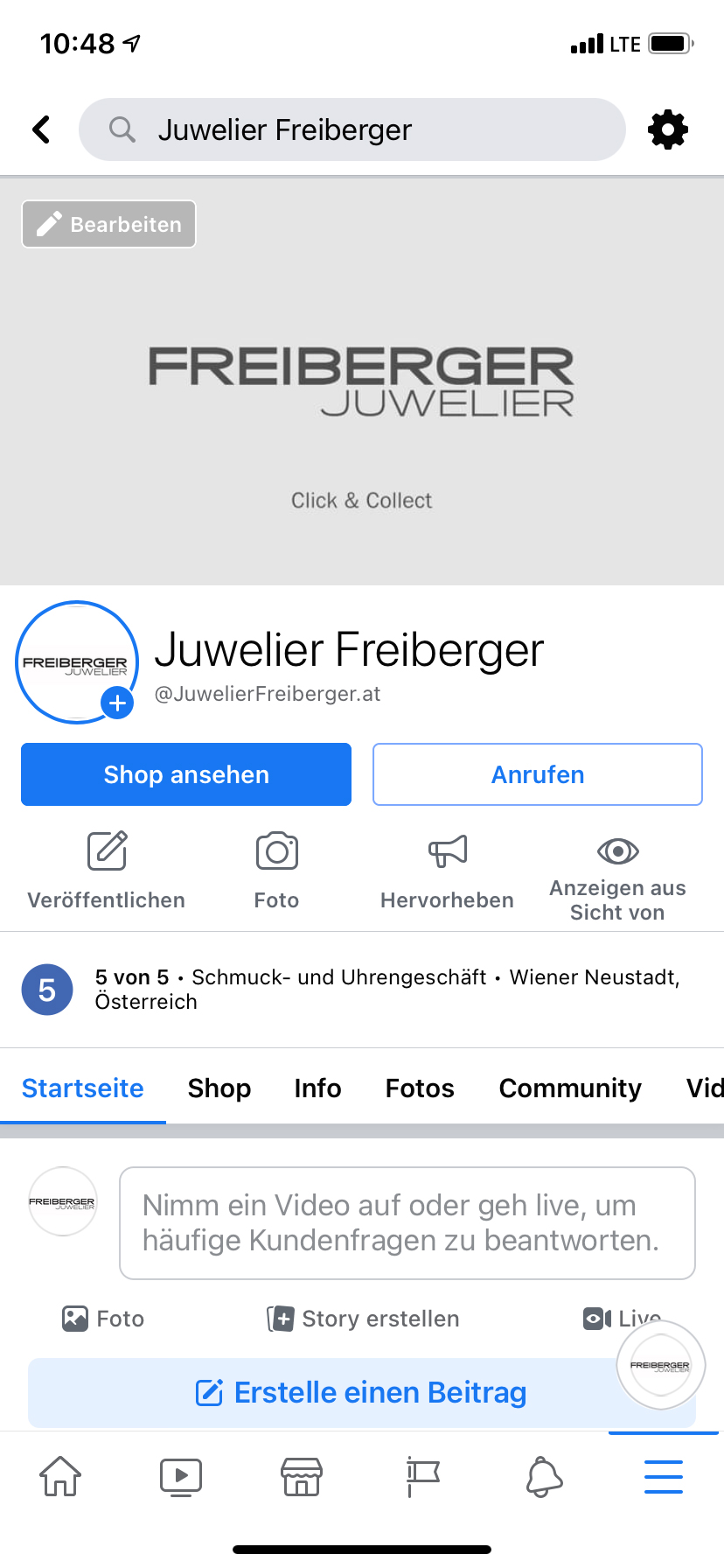Tap Veröffentlichen to publish a post
The height and width of the screenshot is (1568, 724).
coord(107,870)
